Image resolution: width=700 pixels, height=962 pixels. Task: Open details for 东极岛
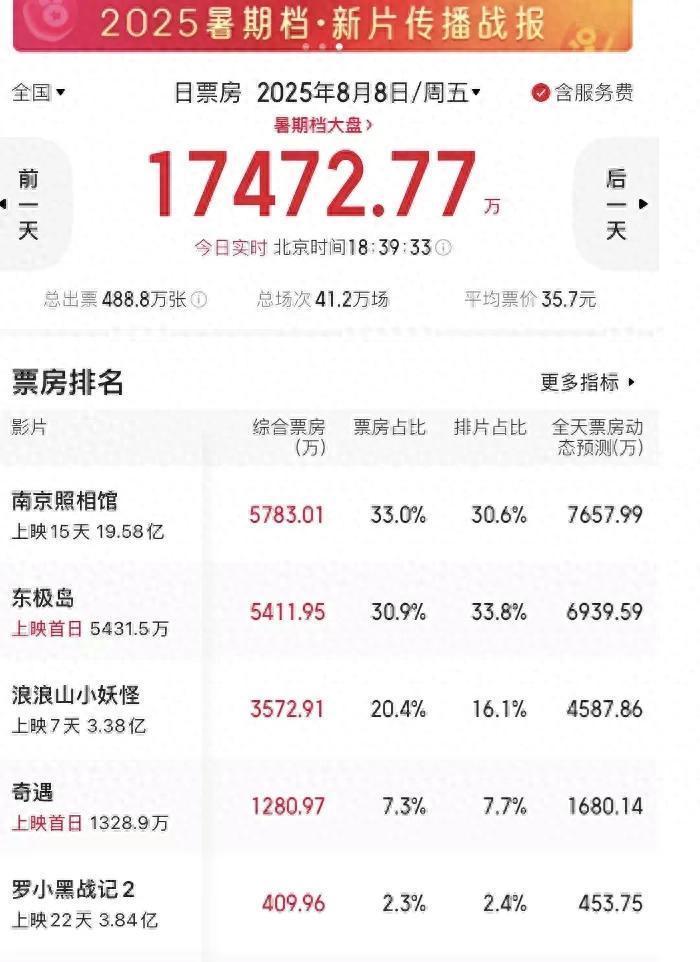(43, 598)
